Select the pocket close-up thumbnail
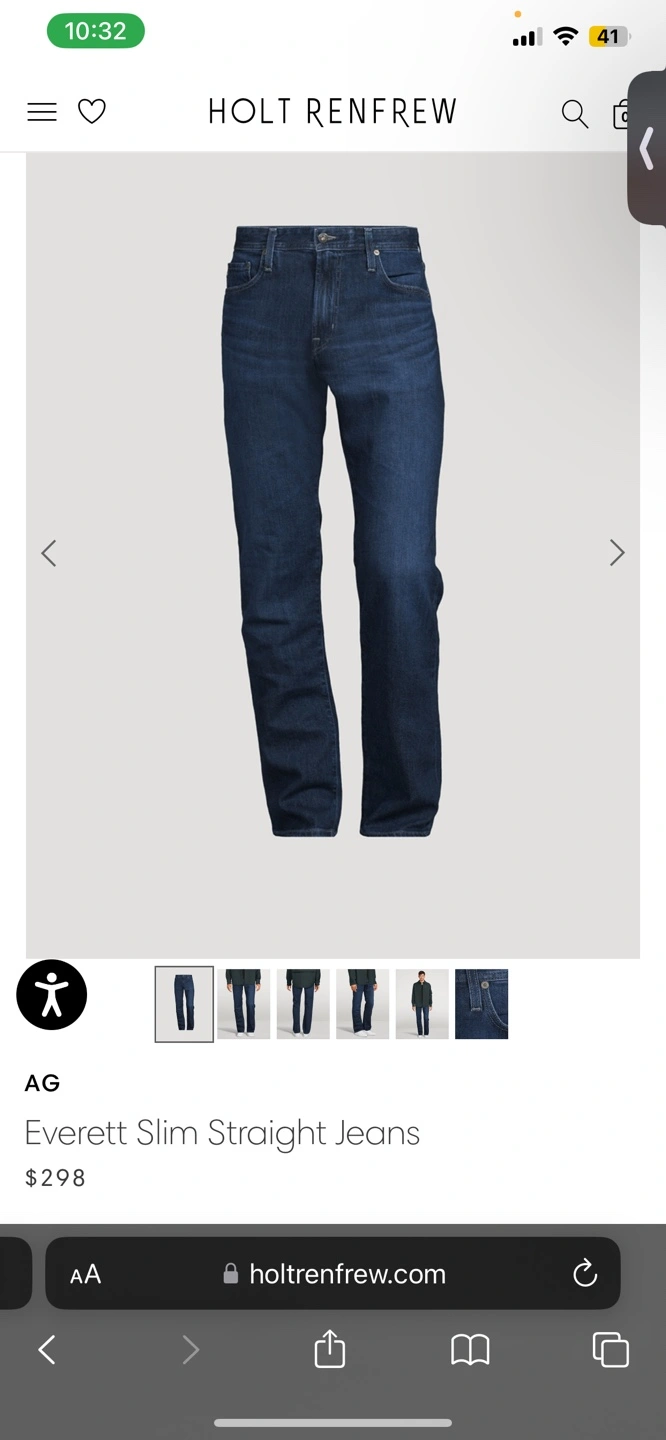 [x=481, y=1004]
